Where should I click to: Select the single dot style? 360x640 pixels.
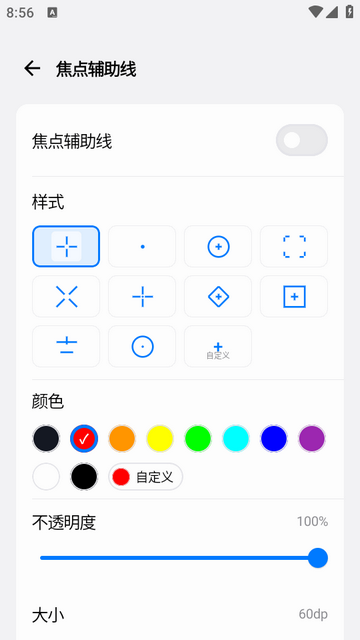point(142,247)
